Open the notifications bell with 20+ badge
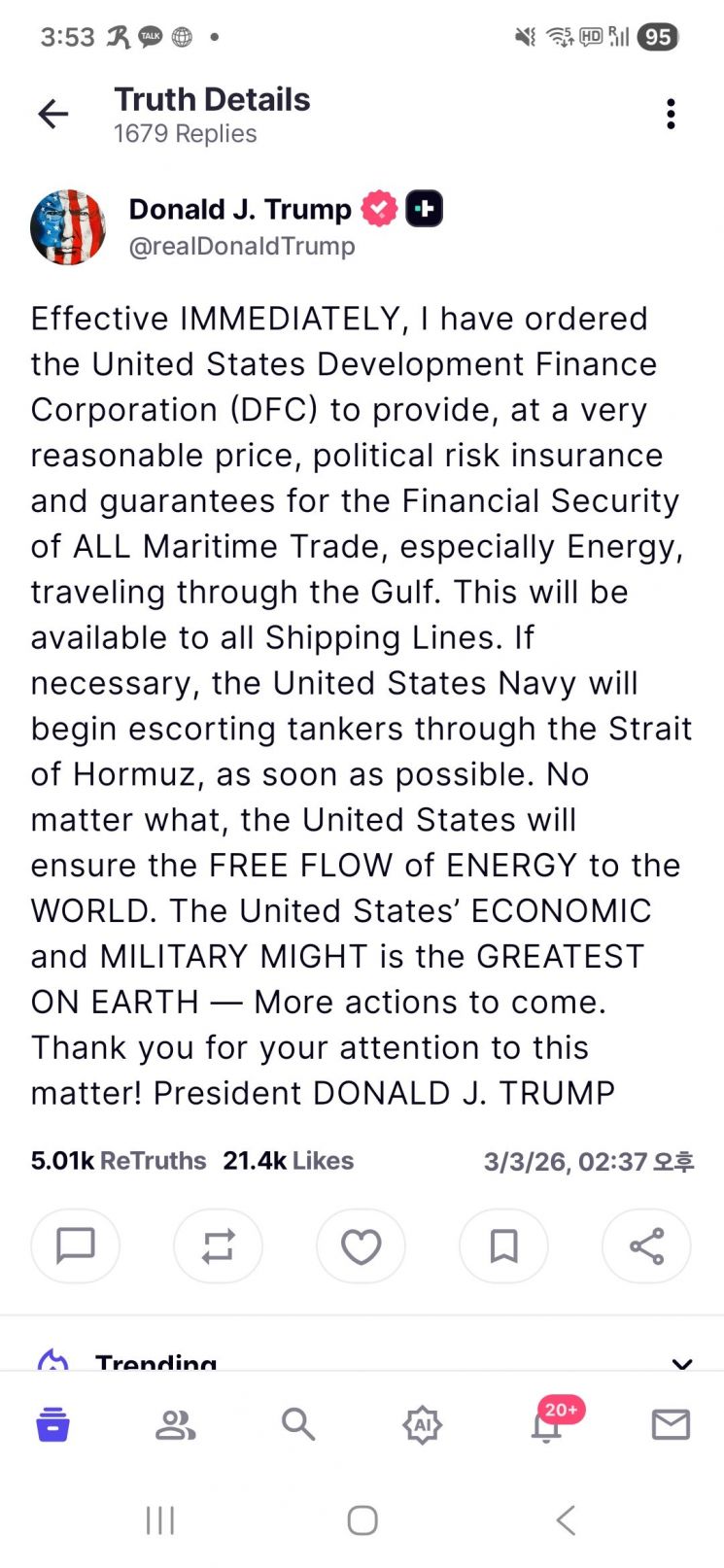Screen dimensions: 724x1568 547,1426
